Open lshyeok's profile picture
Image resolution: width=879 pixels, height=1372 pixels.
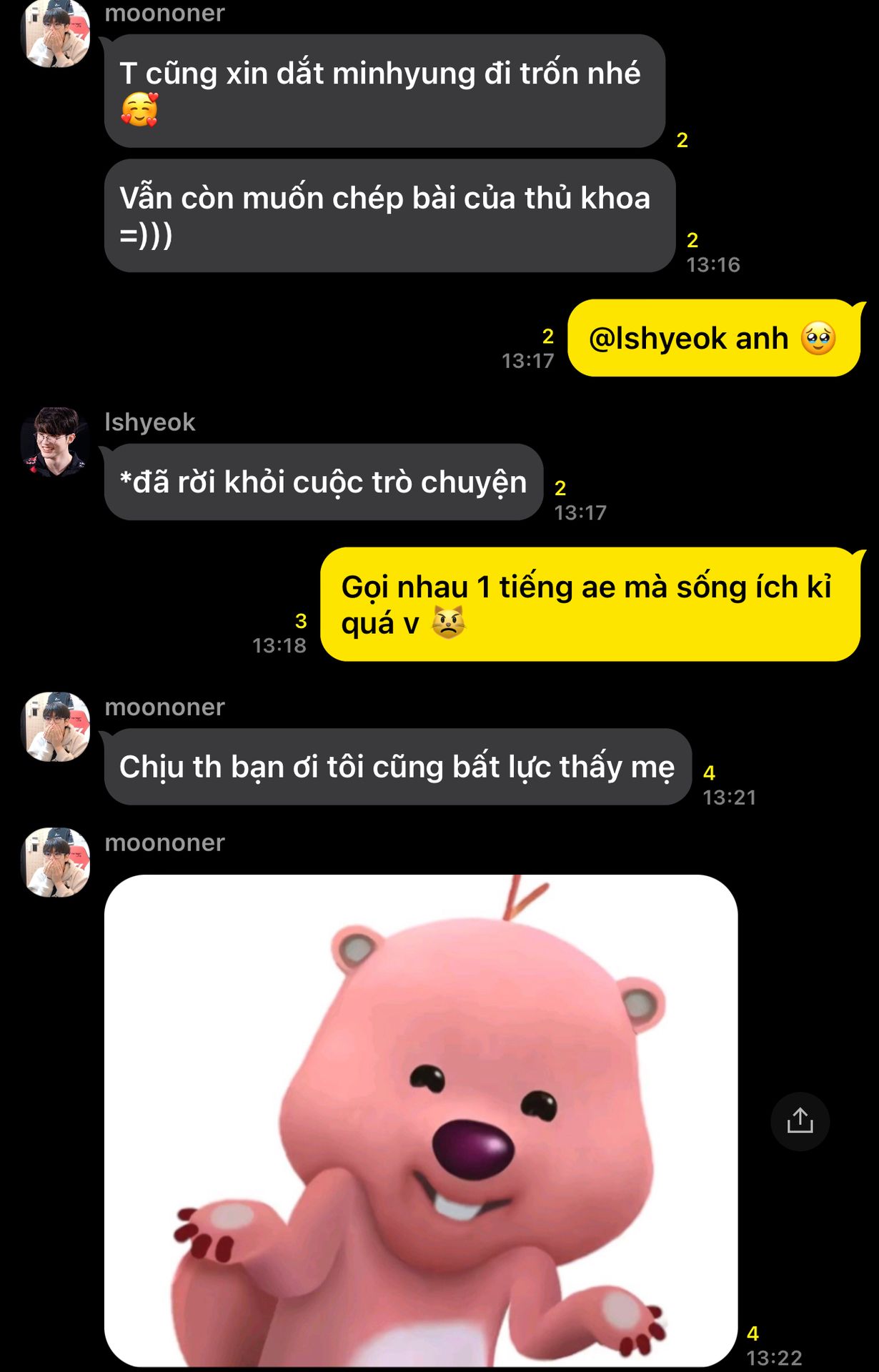(x=56, y=441)
